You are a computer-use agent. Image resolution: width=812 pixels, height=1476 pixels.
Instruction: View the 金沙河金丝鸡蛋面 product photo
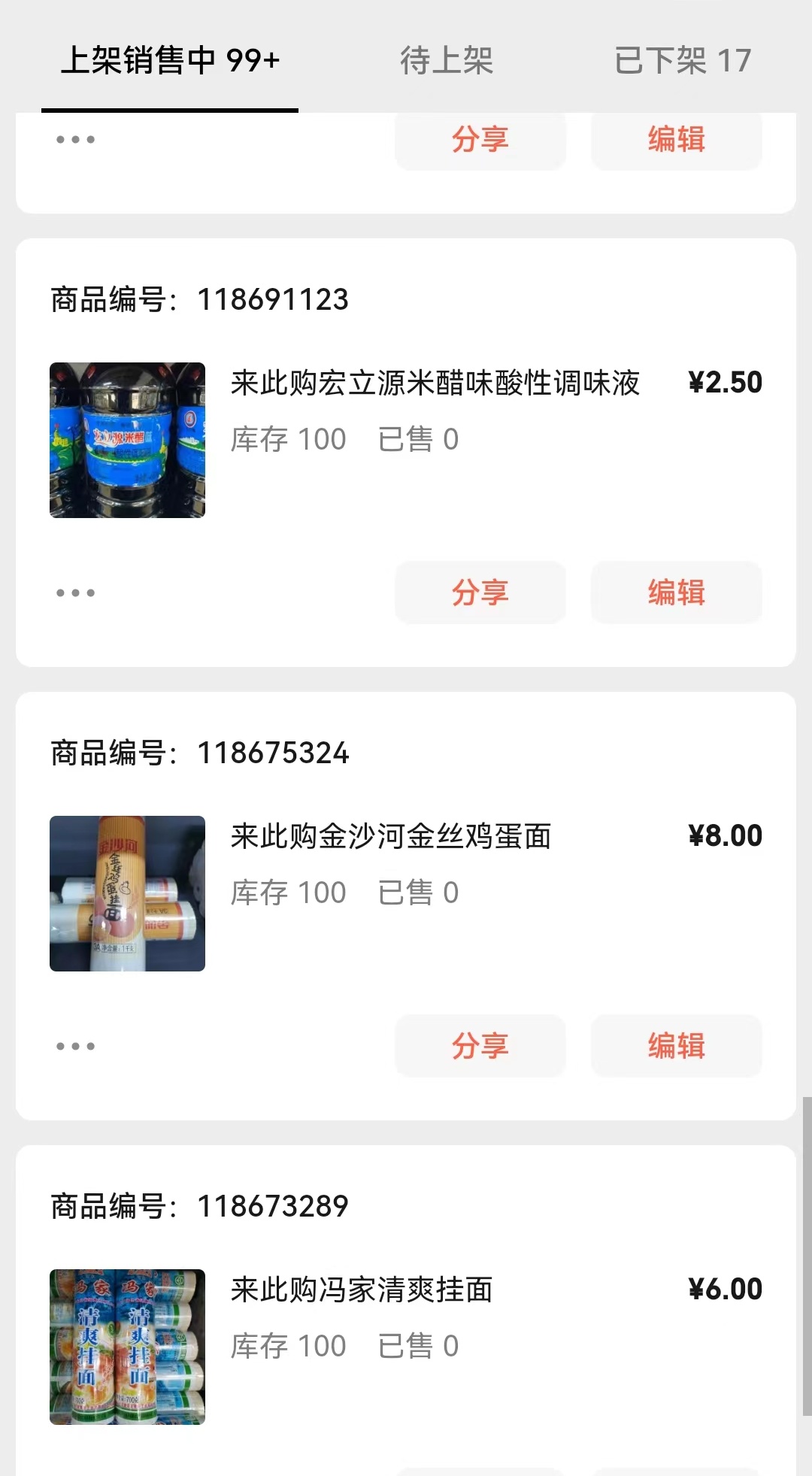click(126, 893)
